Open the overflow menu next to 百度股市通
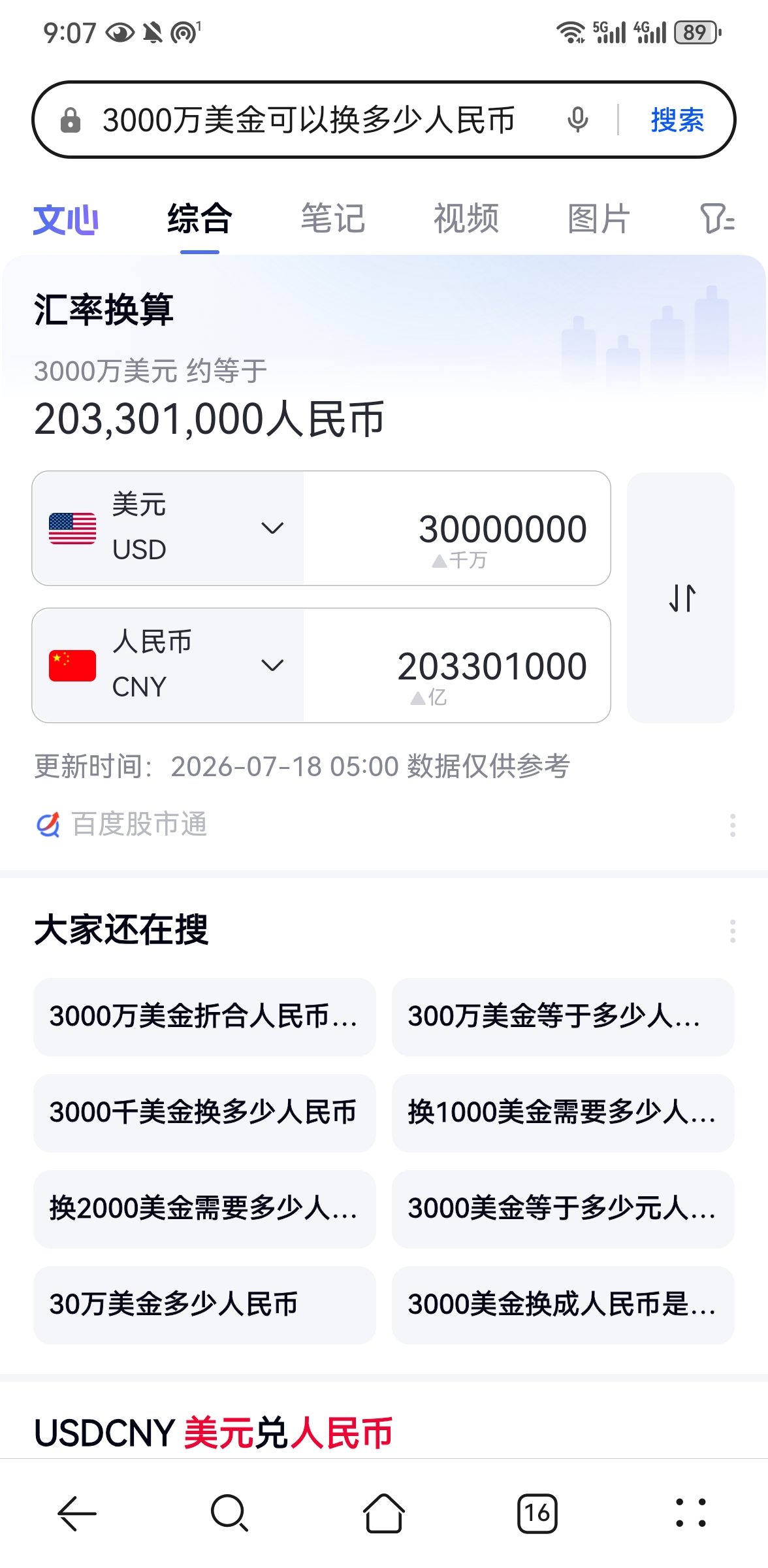This screenshot has width=768, height=1568. 733,825
